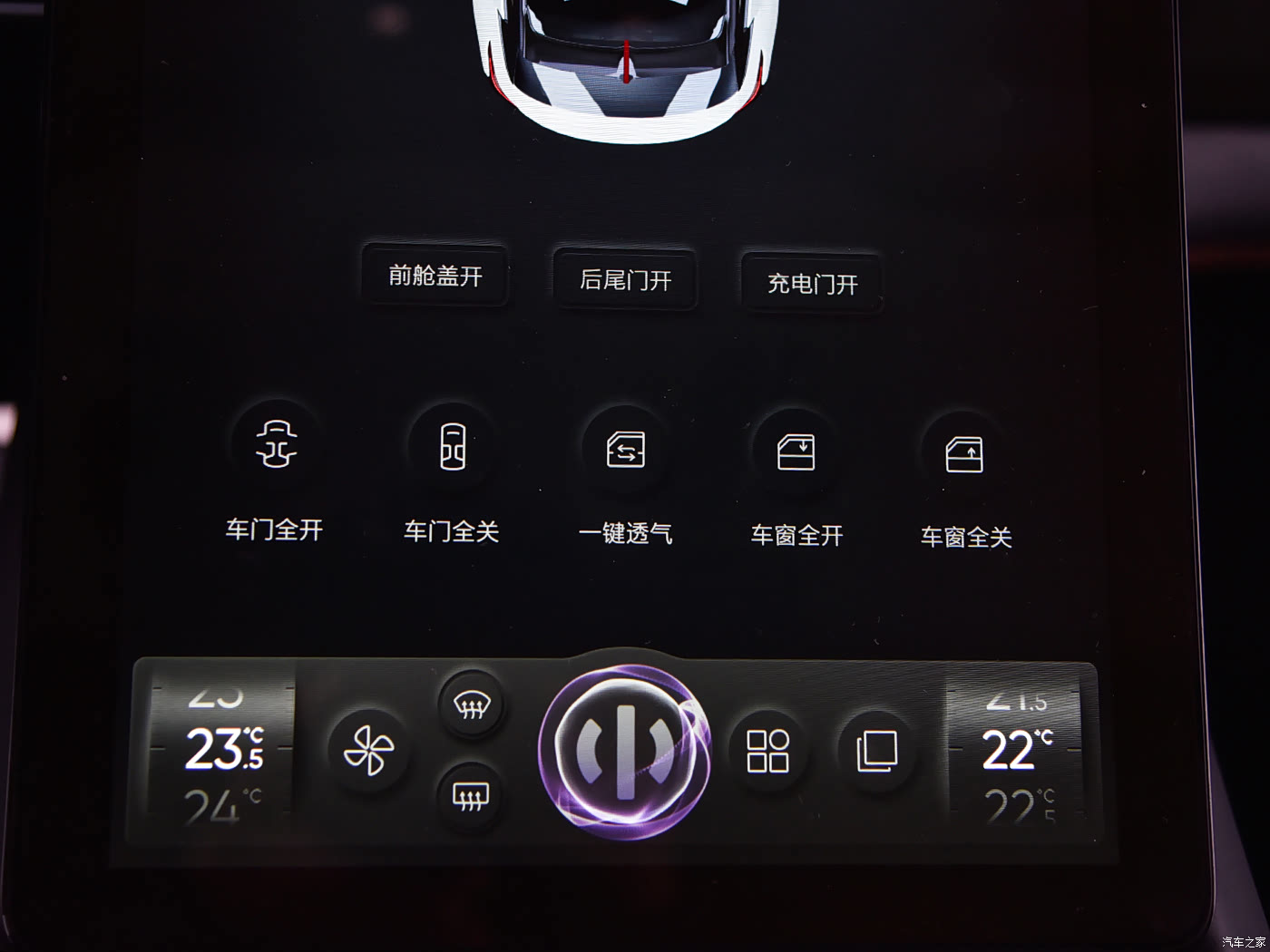Open the recent tasks cards icon

pyautogui.click(x=876, y=751)
